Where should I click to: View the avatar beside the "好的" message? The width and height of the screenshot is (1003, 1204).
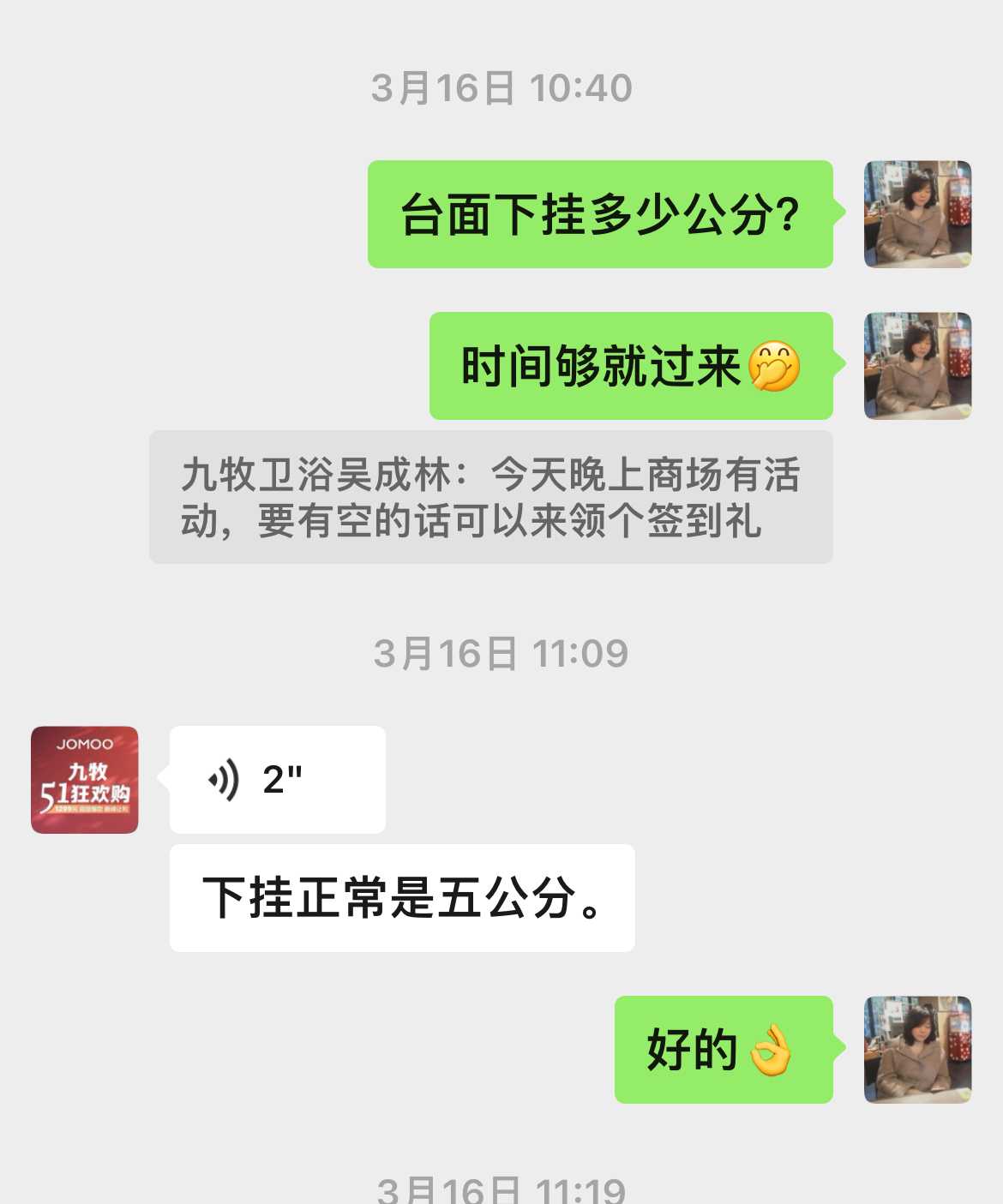[917, 1050]
